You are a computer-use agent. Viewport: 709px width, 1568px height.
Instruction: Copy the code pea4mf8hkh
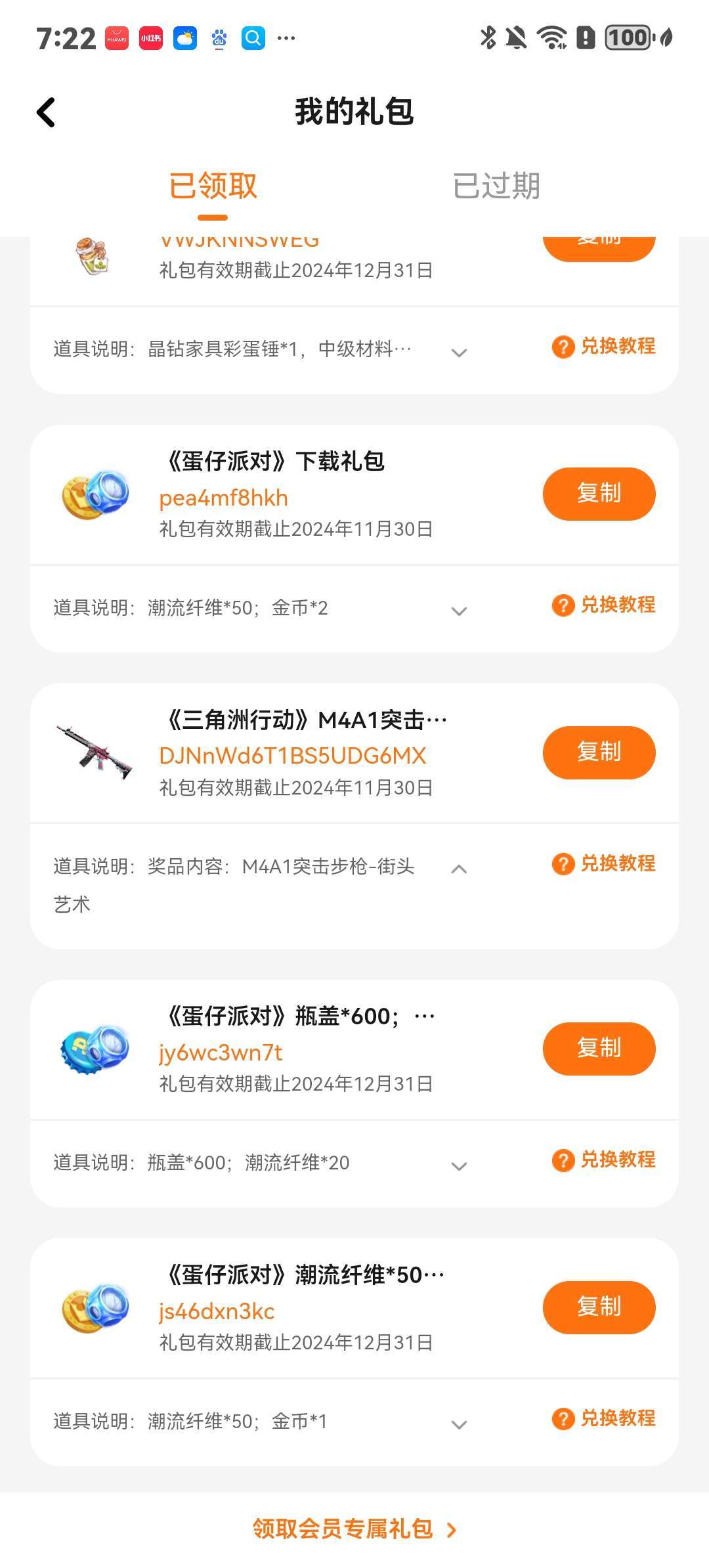pyautogui.click(x=599, y=494)
